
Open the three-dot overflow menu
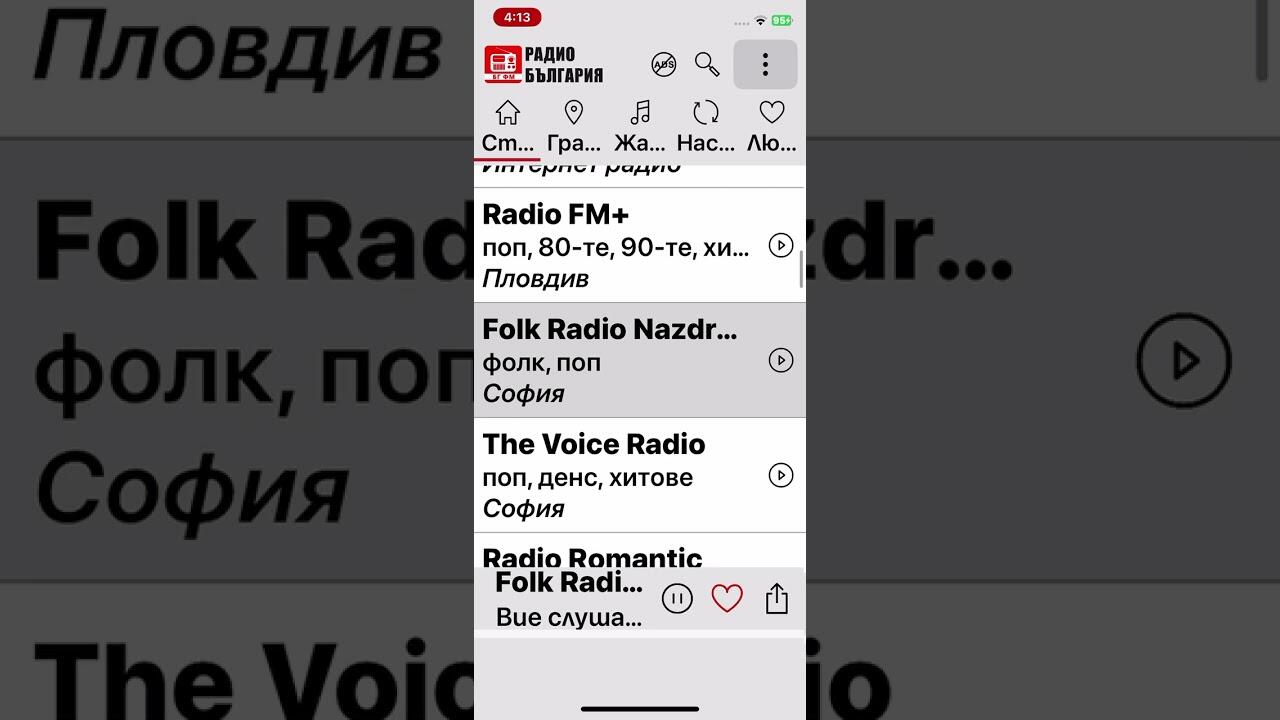[x=765, y=65]
